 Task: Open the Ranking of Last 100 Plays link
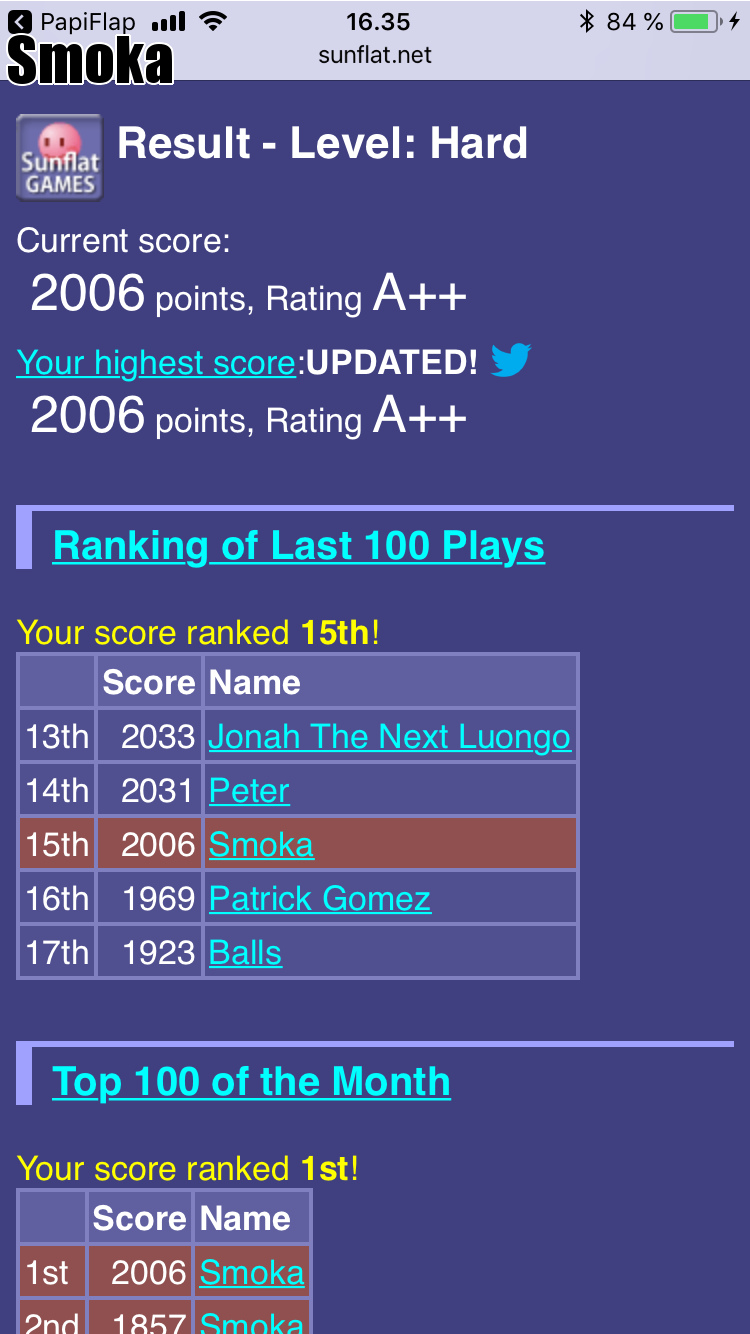[x=298, y=546]
